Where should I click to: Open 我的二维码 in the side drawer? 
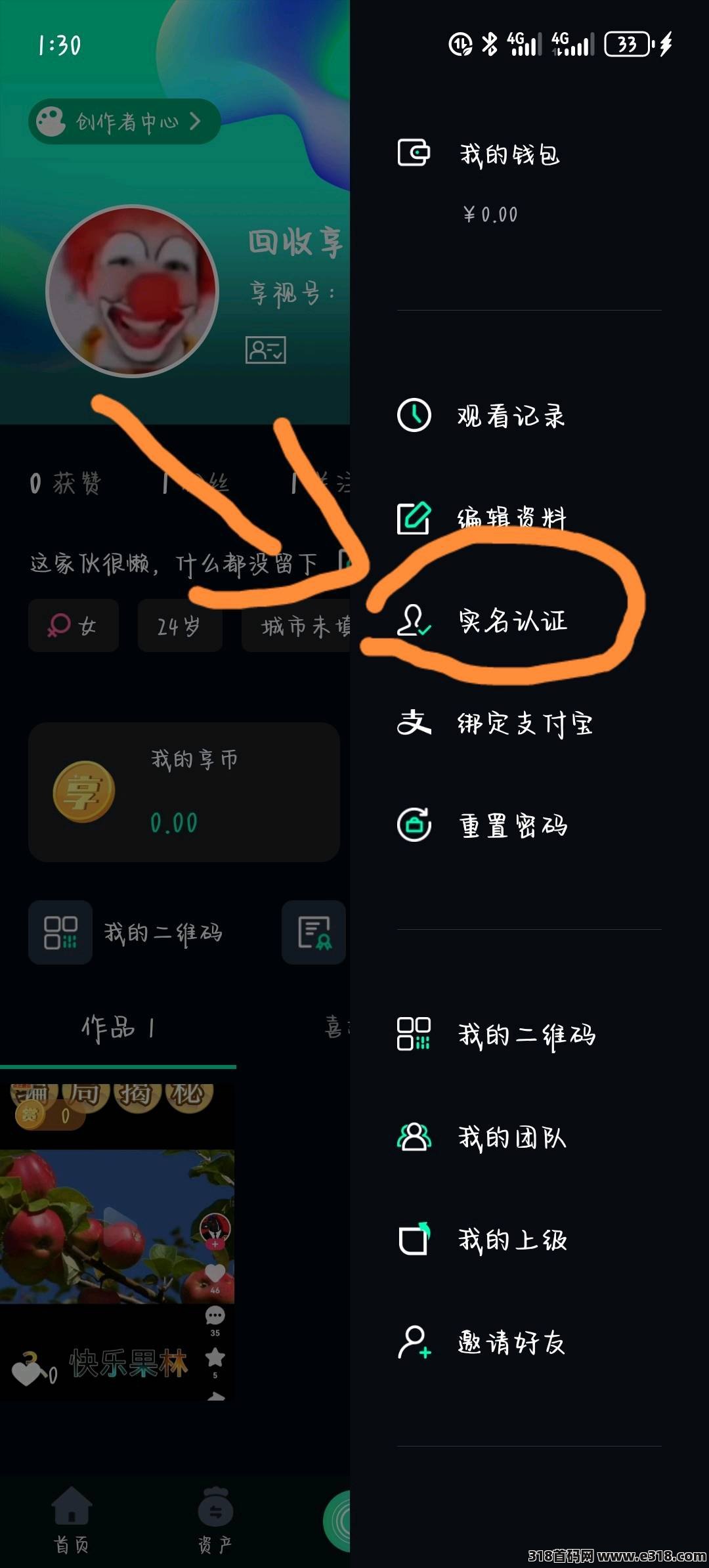pos(525,1035)
